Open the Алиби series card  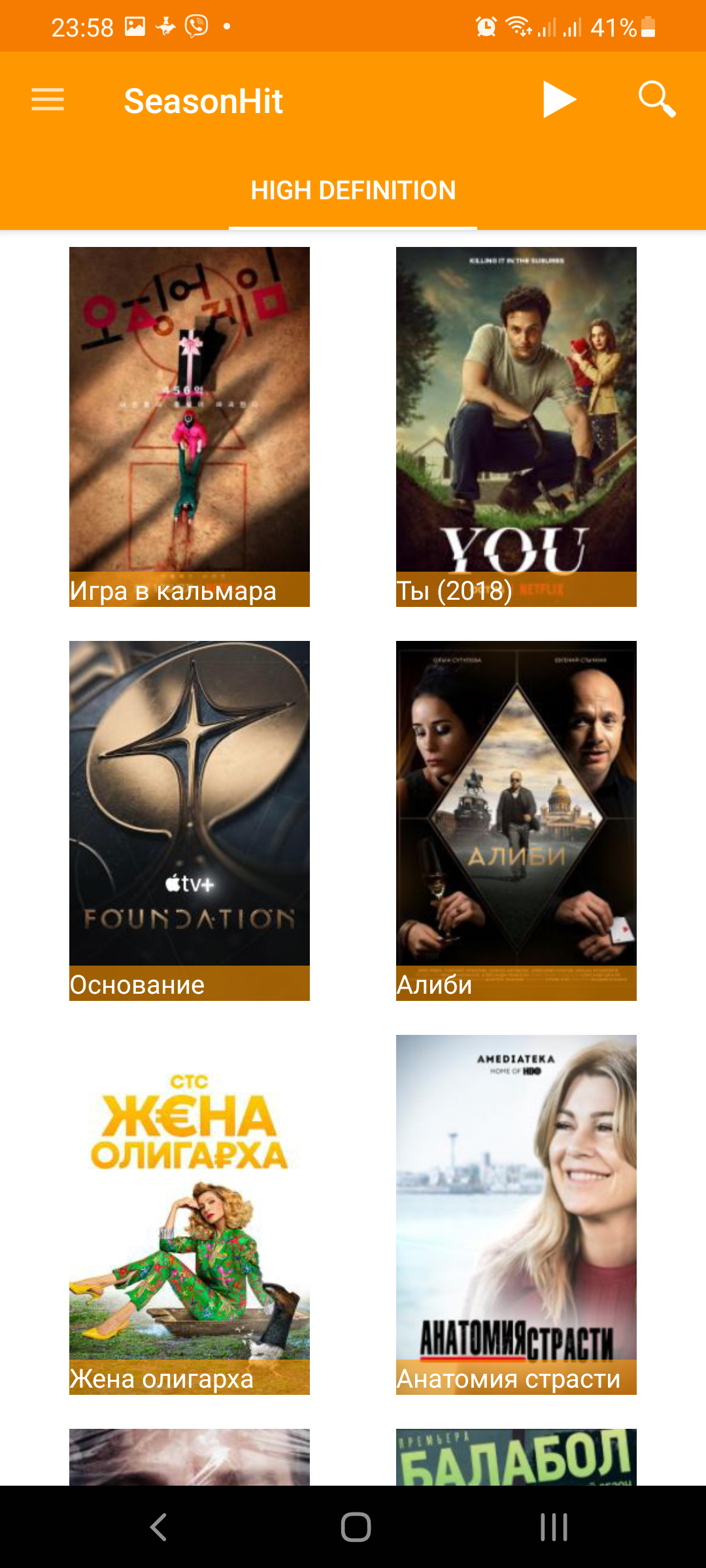coord(516,820)
